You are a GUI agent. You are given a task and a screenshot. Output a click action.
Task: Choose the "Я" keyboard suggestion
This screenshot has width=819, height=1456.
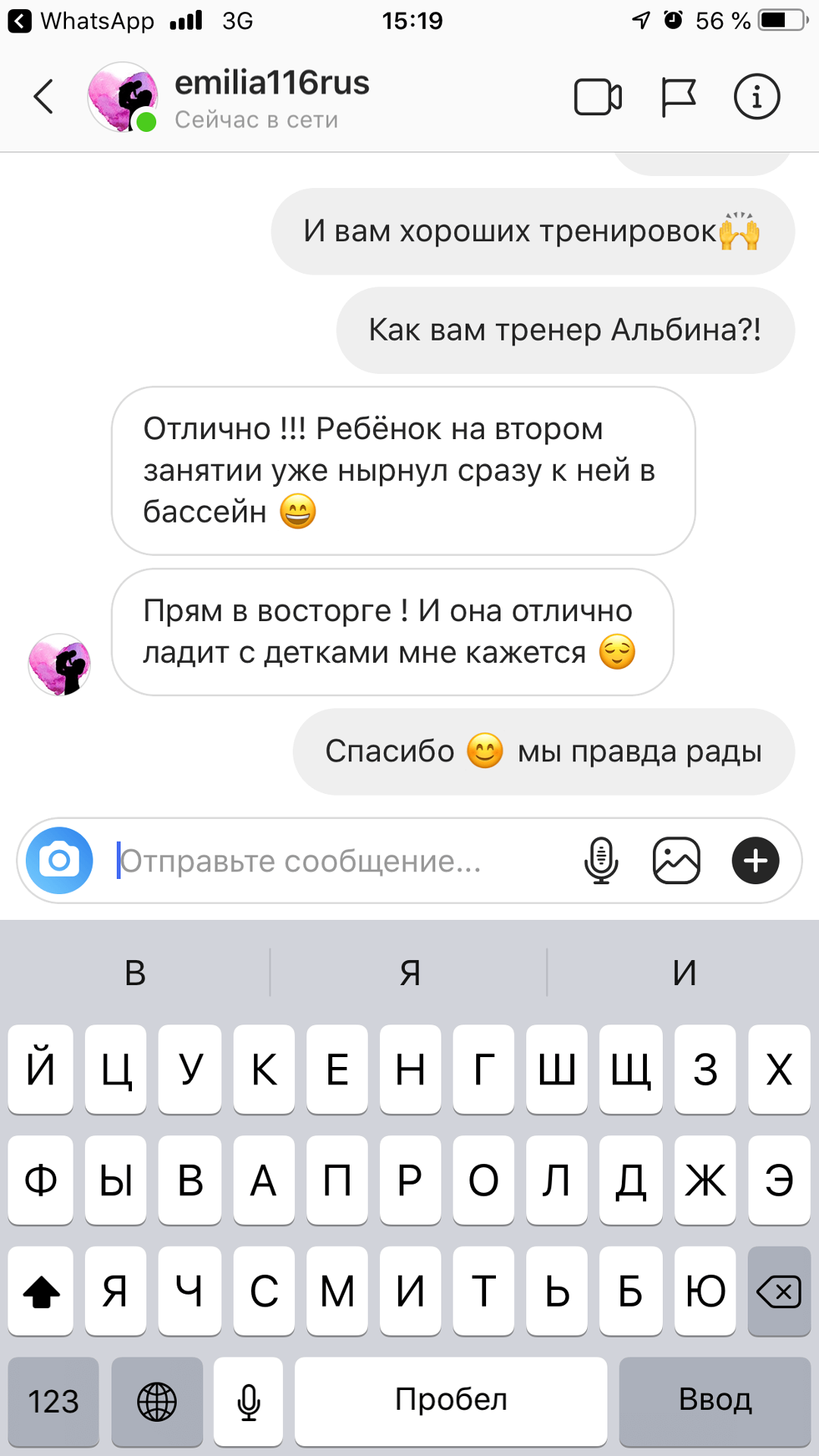409,972
